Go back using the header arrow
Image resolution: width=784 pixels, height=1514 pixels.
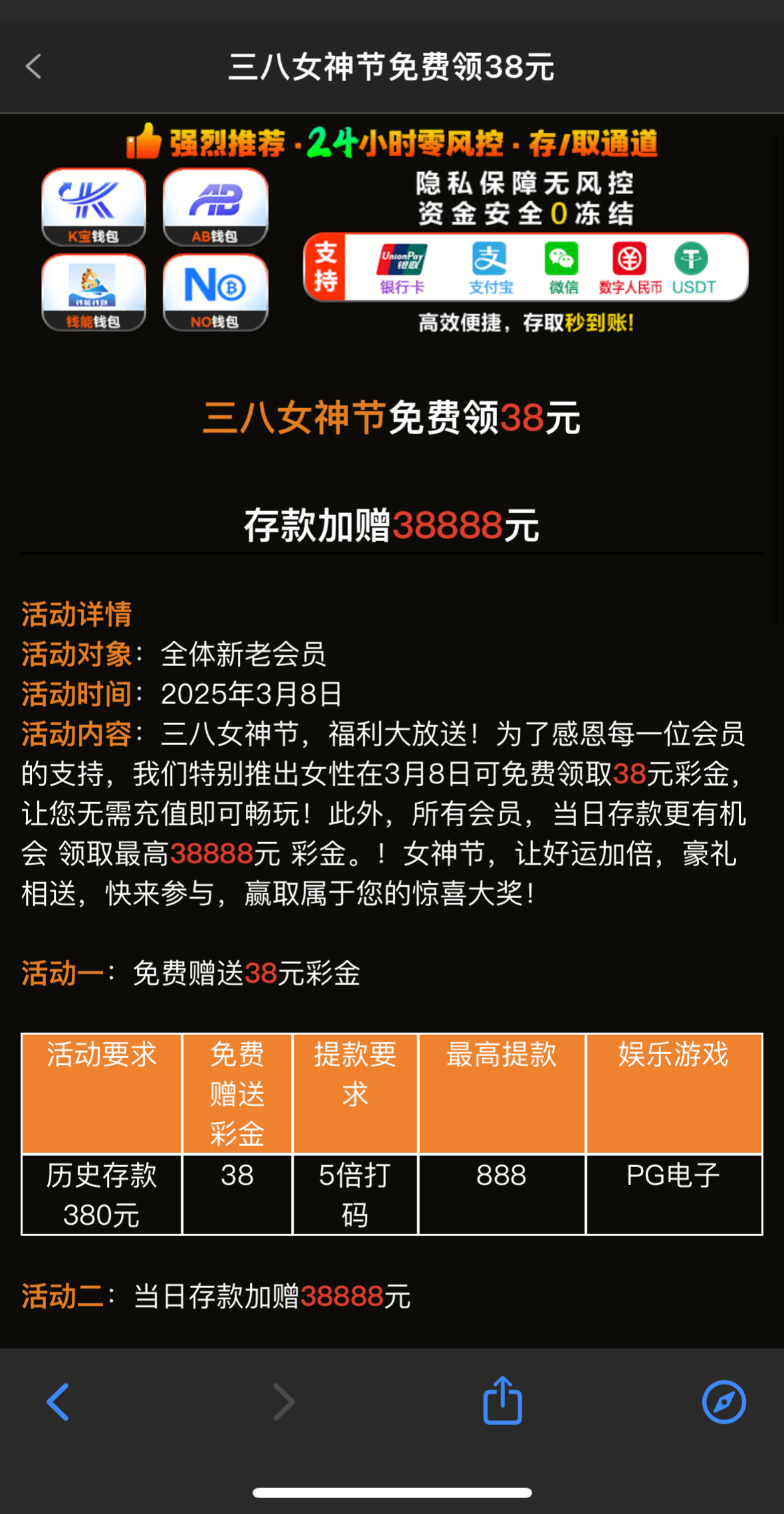click(x=33, y=66)
